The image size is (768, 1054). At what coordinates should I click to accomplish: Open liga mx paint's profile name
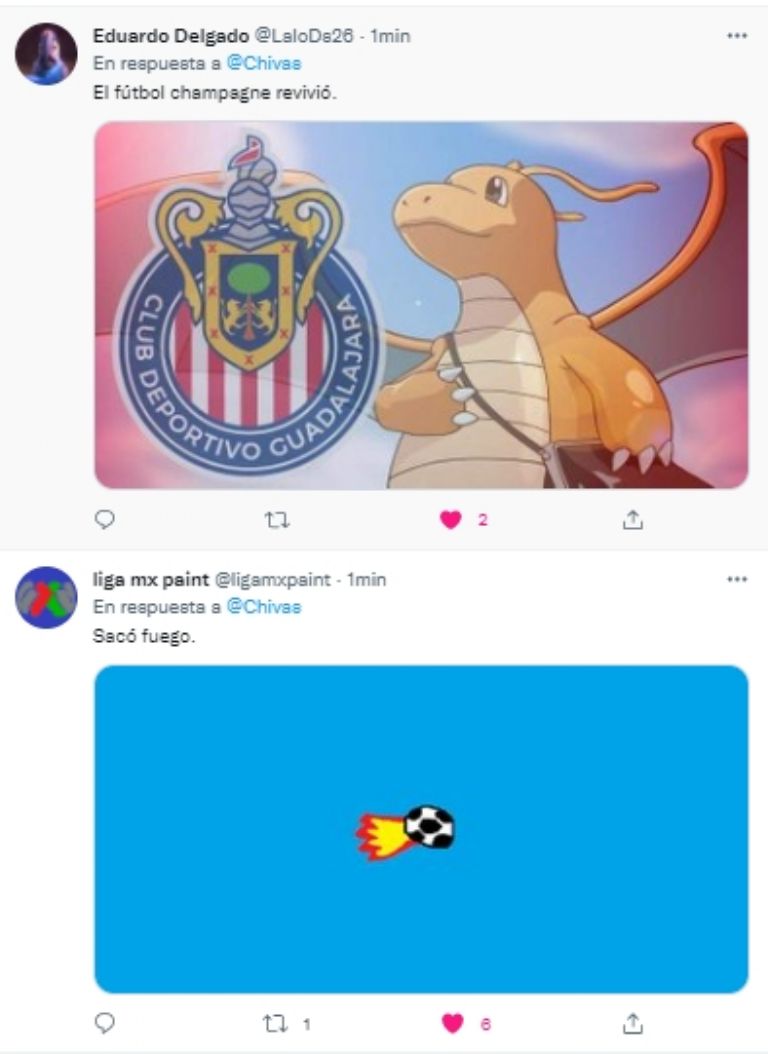[146, 580]
